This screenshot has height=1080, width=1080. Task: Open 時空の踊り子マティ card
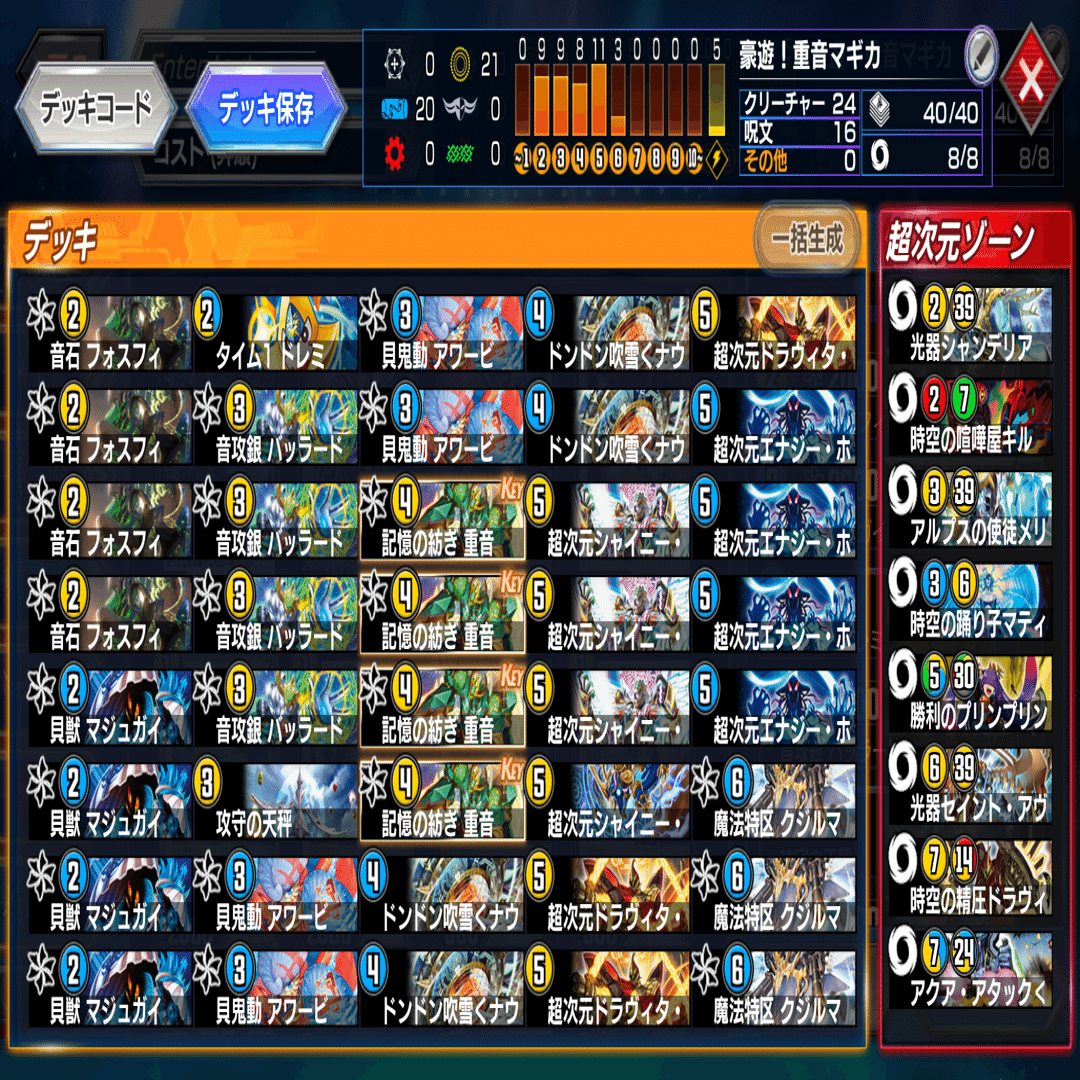coord(971,603)
